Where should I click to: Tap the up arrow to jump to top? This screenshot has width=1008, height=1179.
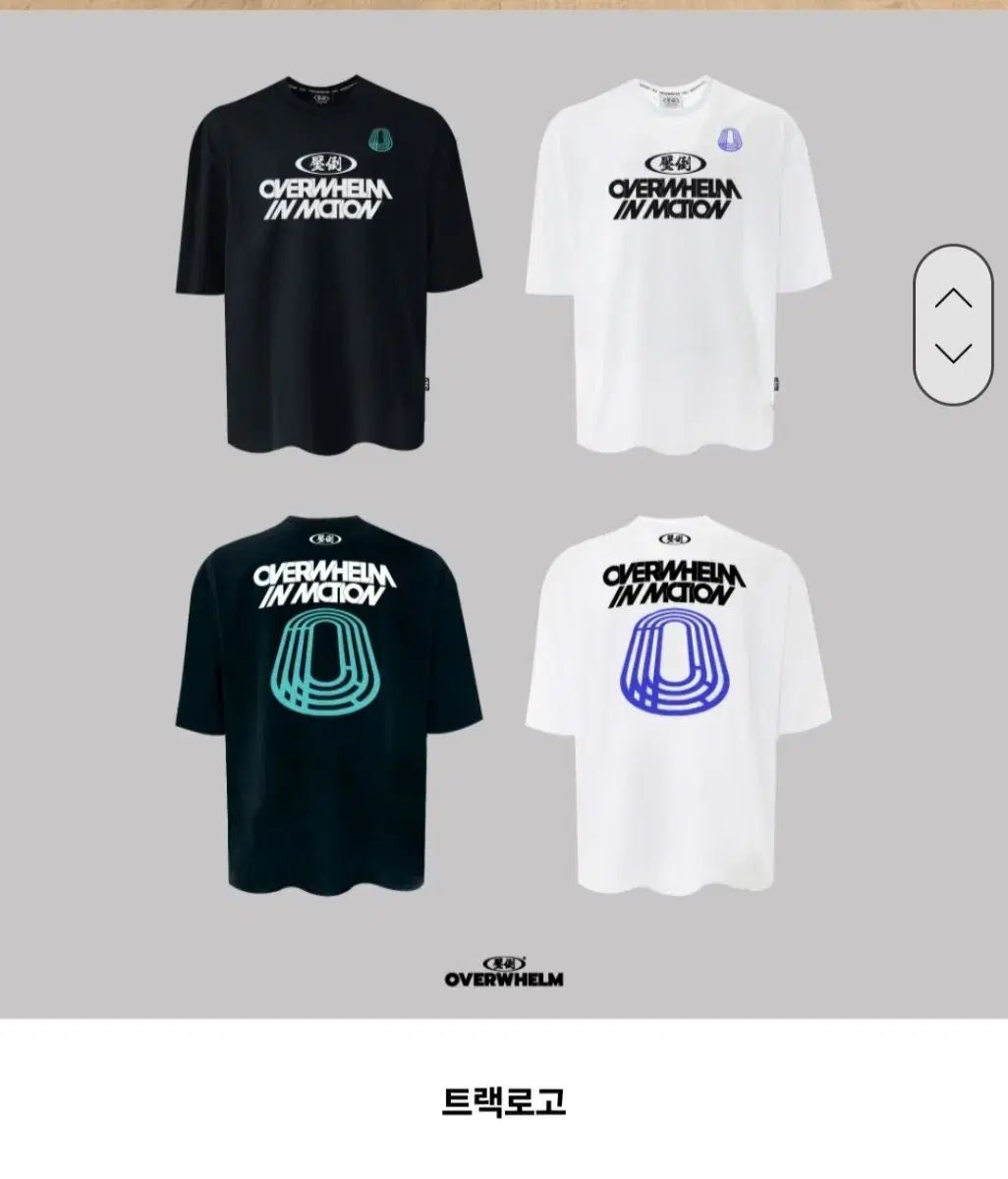[953, 297]
